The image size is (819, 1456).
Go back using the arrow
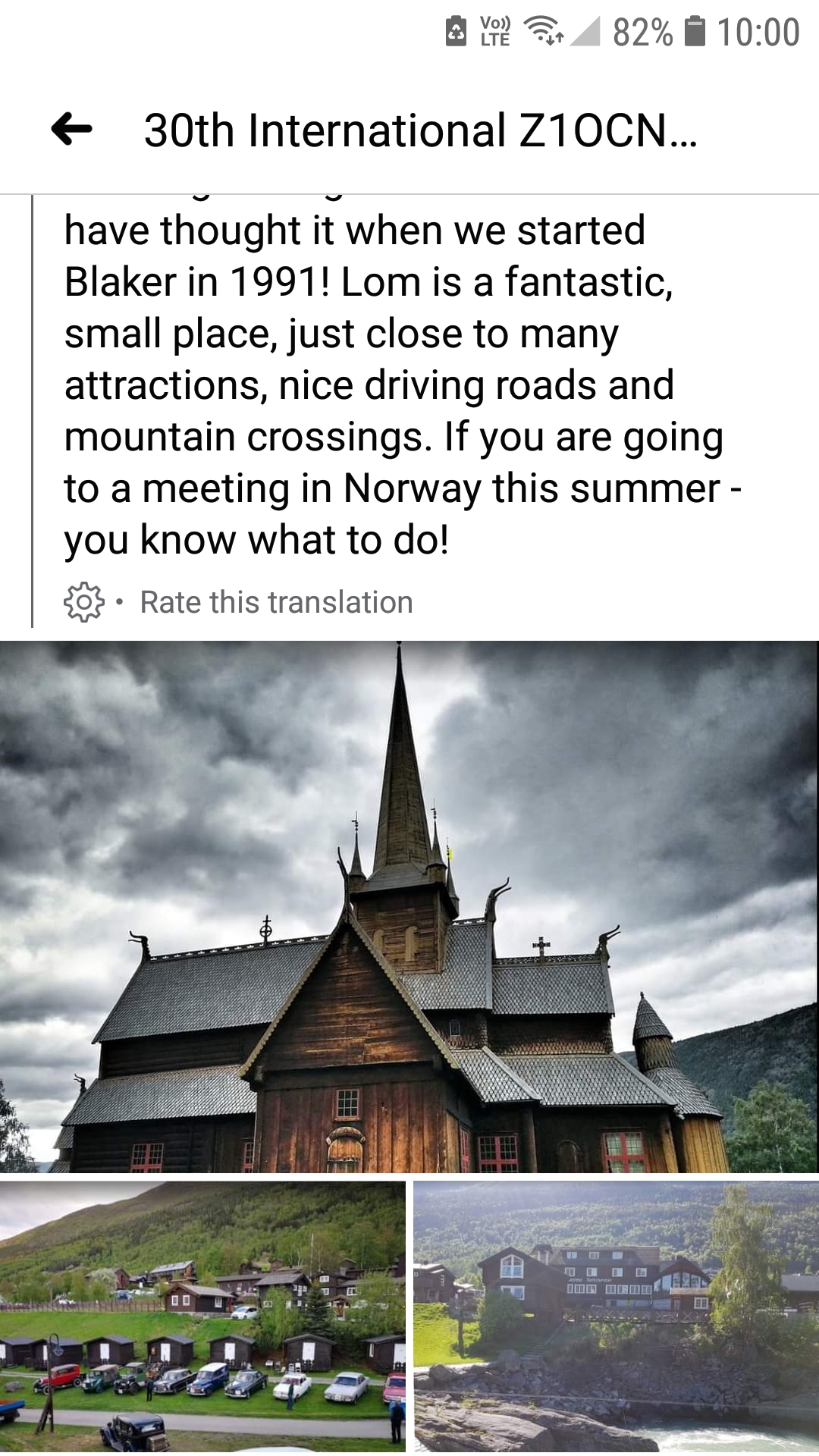pyautogui.click(x=72, y=129)
